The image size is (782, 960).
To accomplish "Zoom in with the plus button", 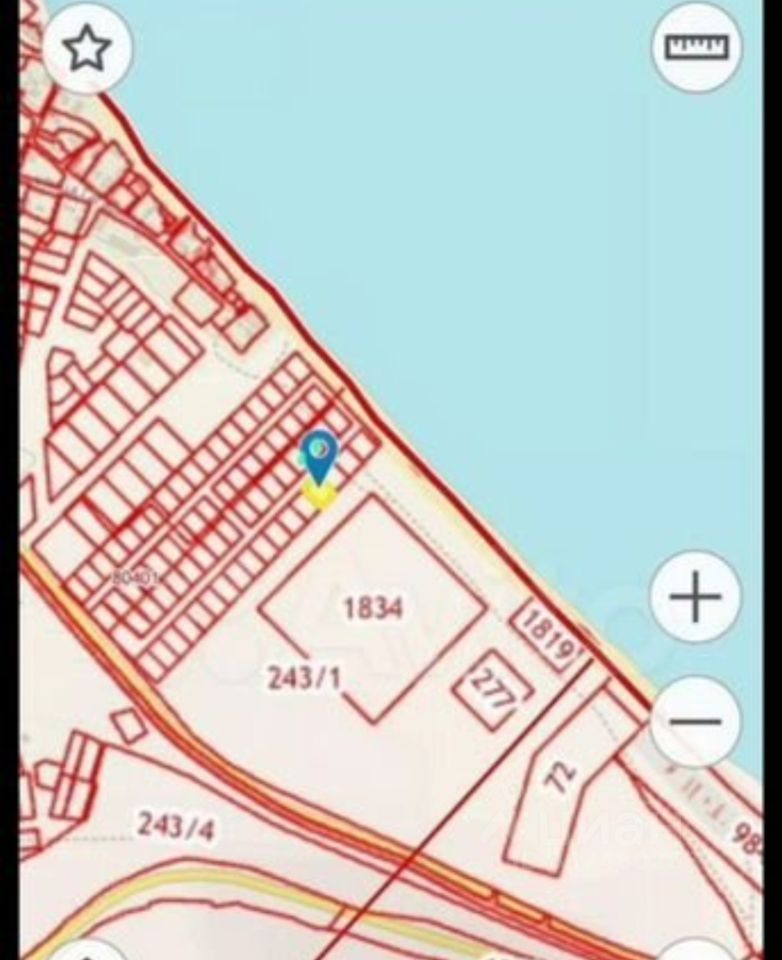I will [696, 598].
